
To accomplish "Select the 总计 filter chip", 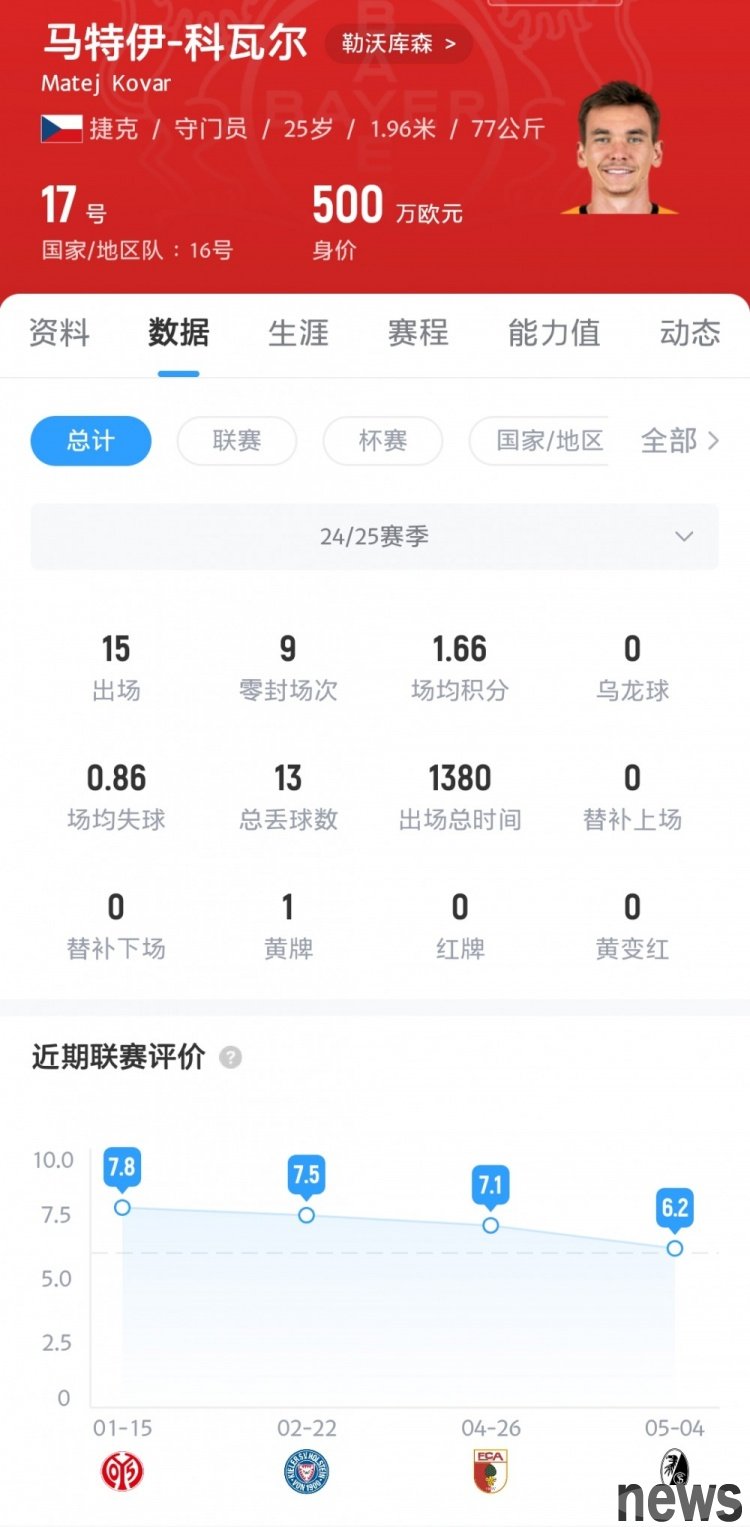I will (x=91, y=441).
